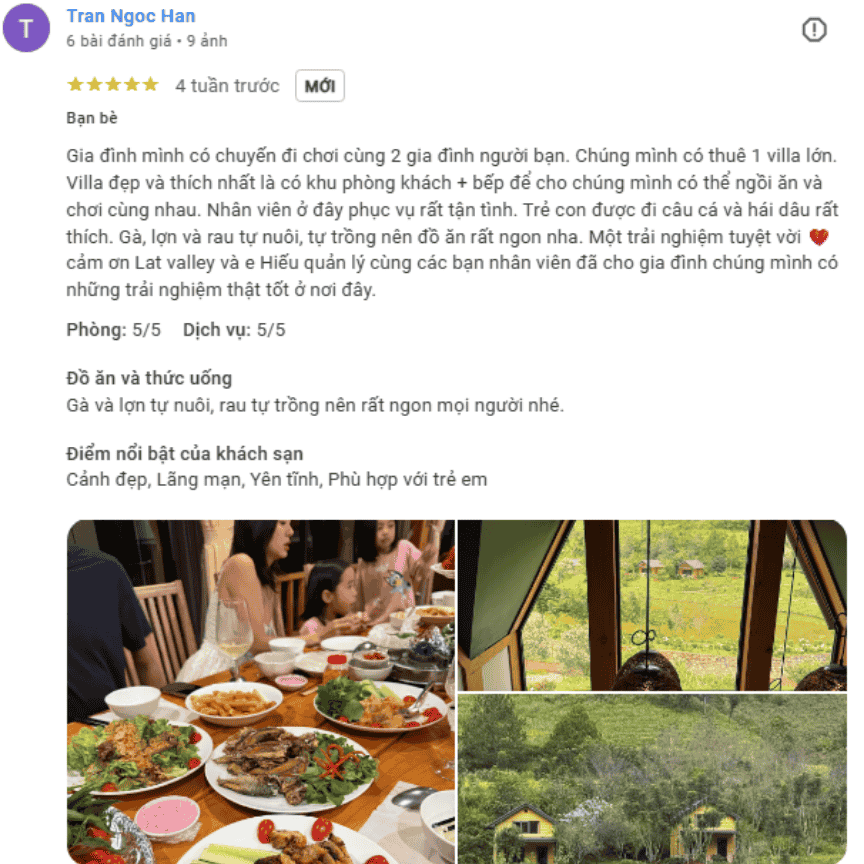This screenshot has height=864, width=864.
Task: Open the dinner table food photo
Action: 261,691
